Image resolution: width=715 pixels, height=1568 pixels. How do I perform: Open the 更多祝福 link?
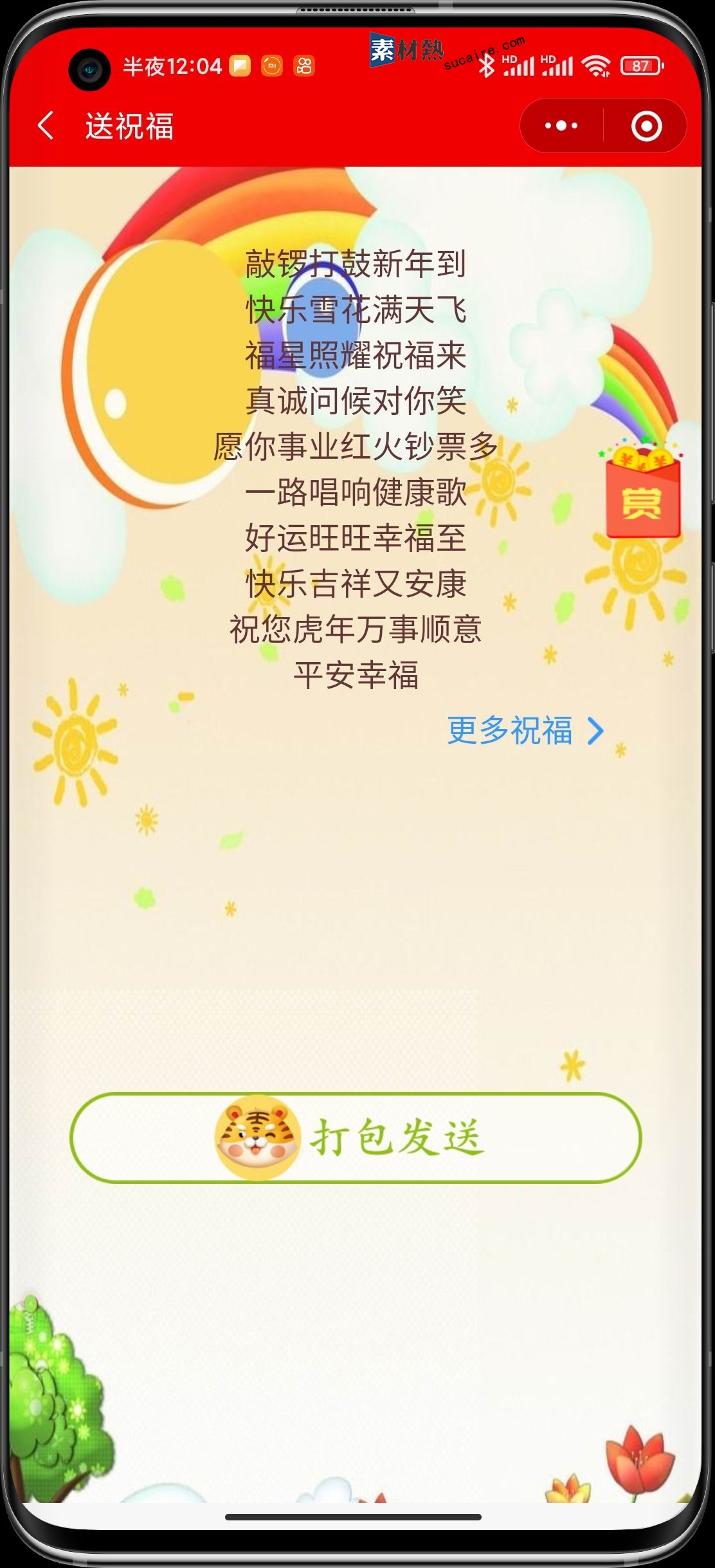[525, 731]
